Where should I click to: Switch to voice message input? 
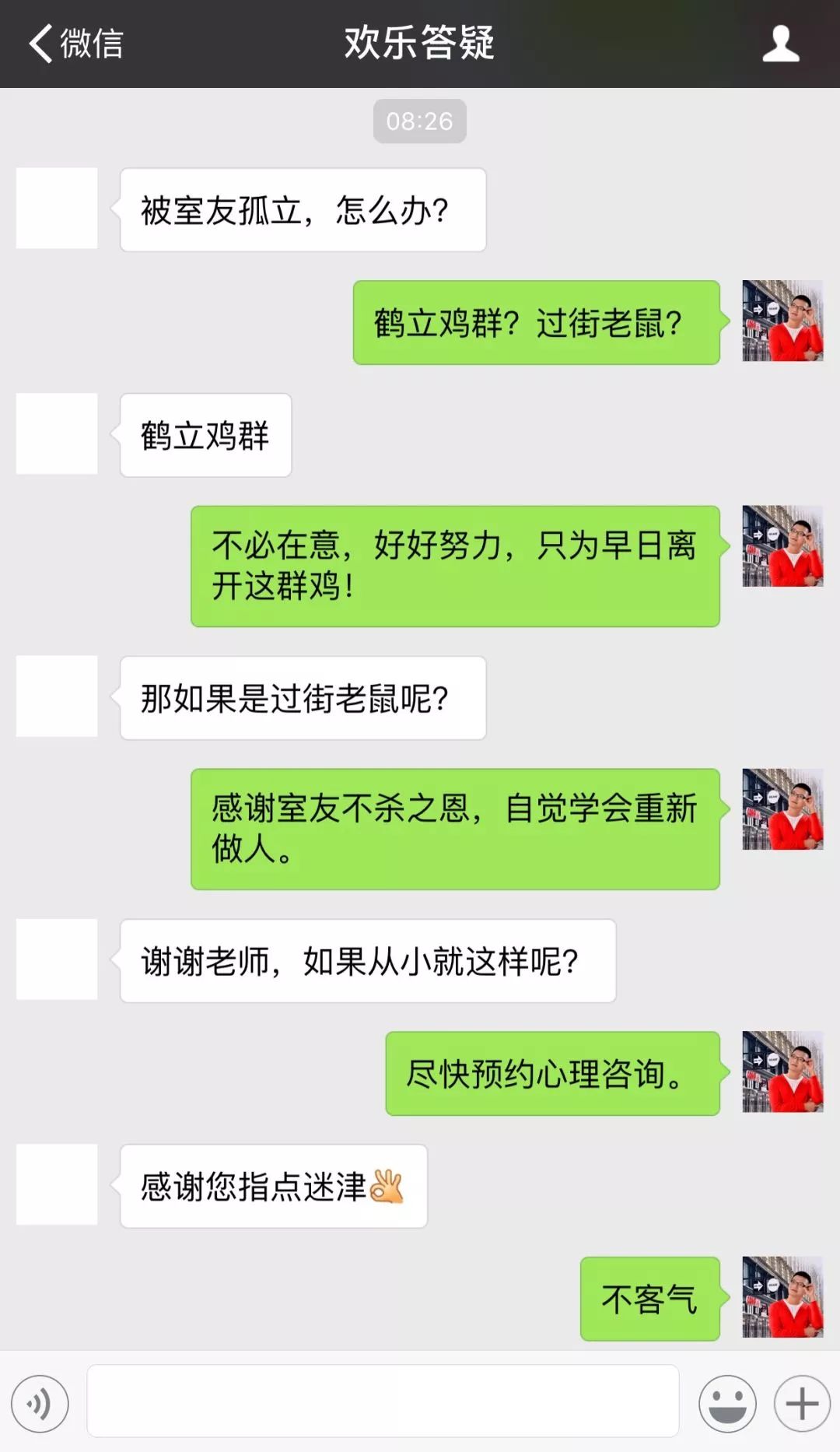40,1404
